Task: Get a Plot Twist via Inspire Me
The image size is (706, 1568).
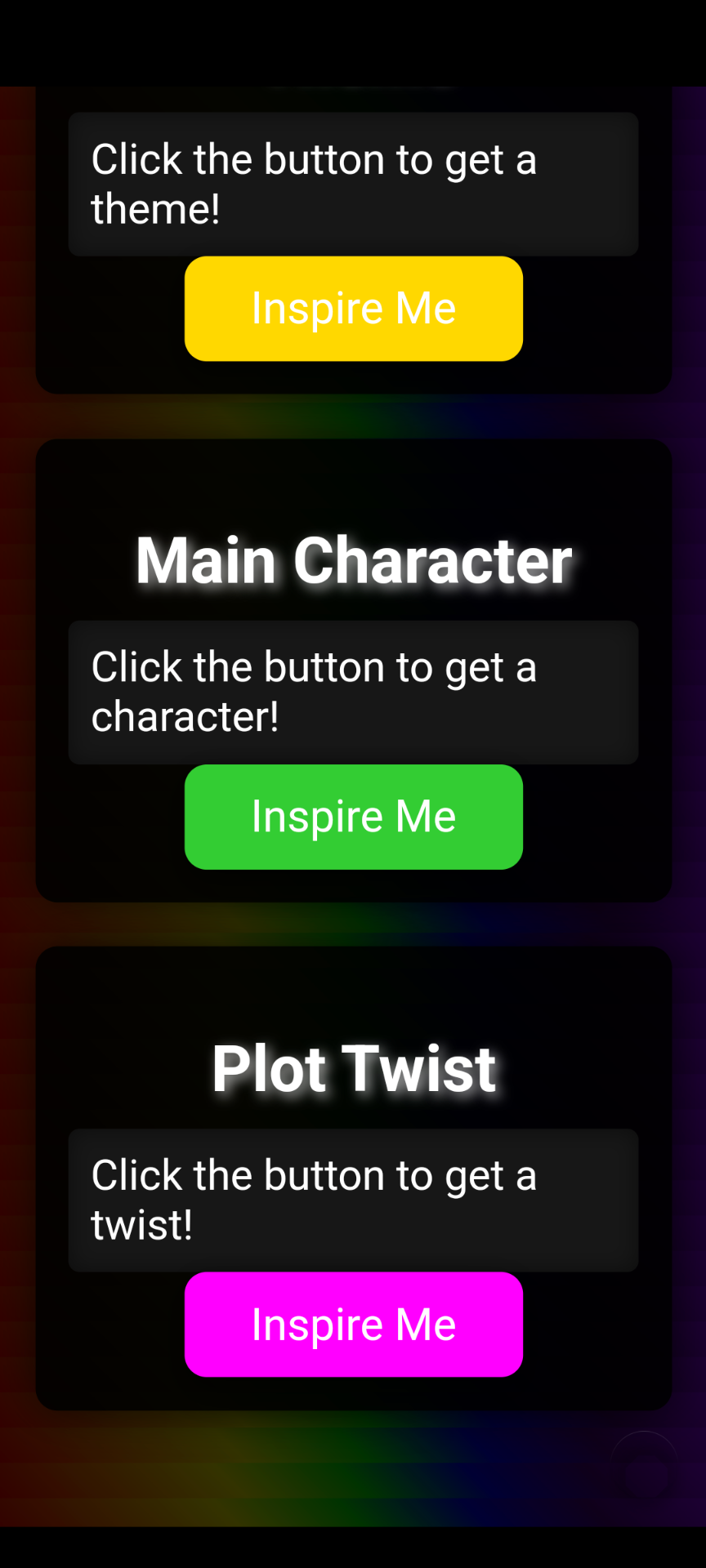Action: 353,1325
